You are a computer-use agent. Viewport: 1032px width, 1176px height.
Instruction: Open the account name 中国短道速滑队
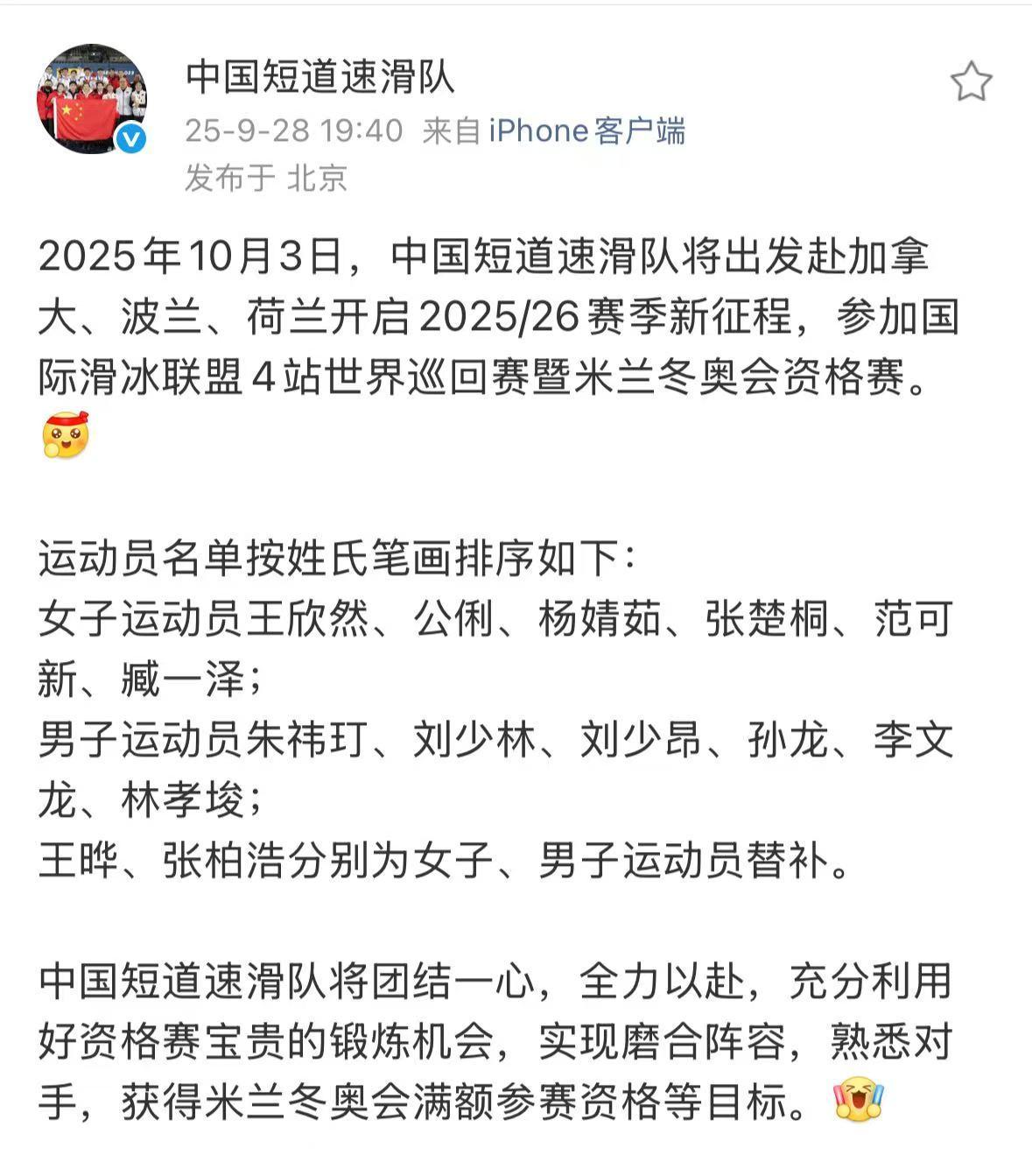pos(320,77)
